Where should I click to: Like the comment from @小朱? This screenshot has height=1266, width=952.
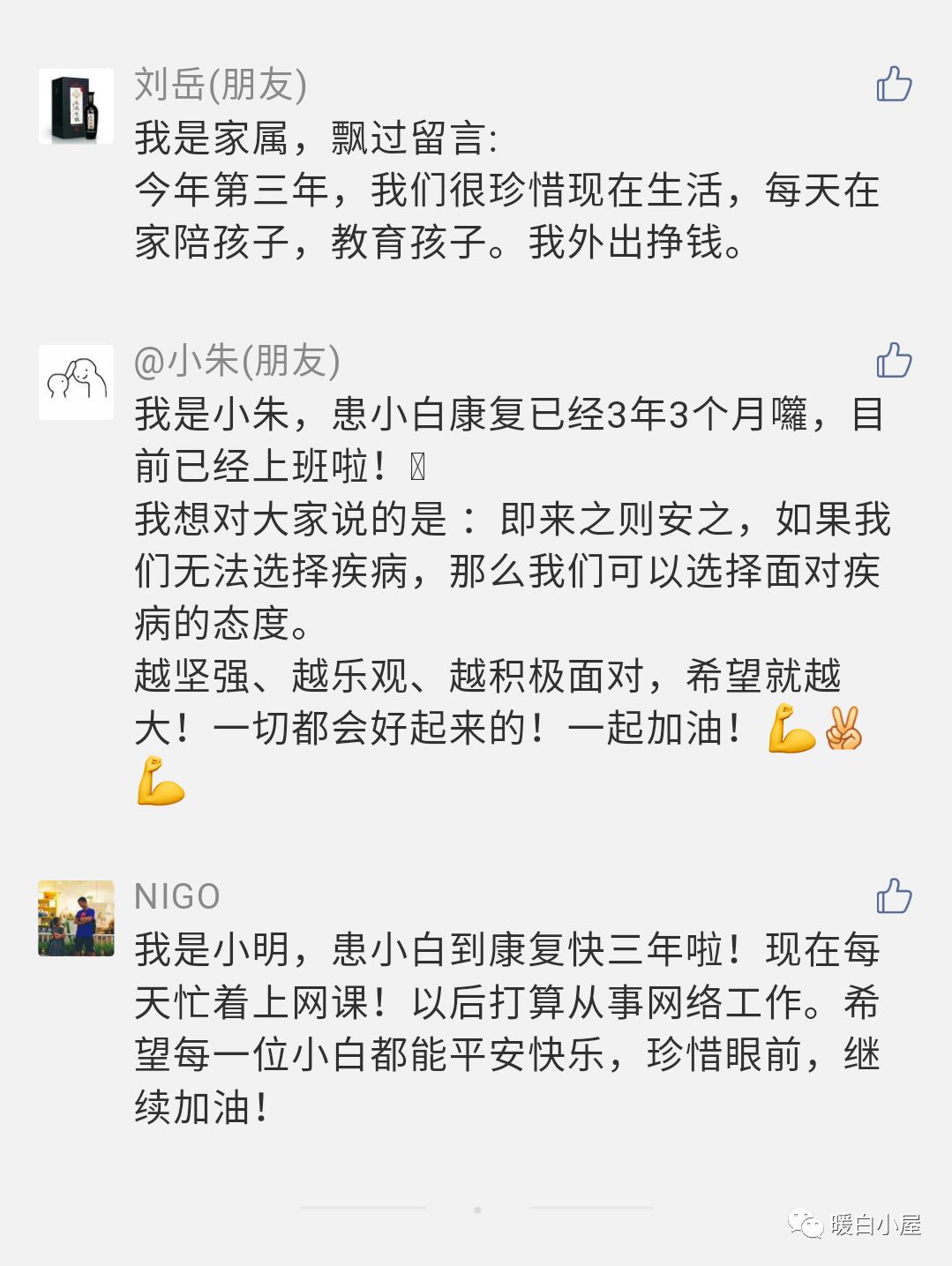coord(894,360)
